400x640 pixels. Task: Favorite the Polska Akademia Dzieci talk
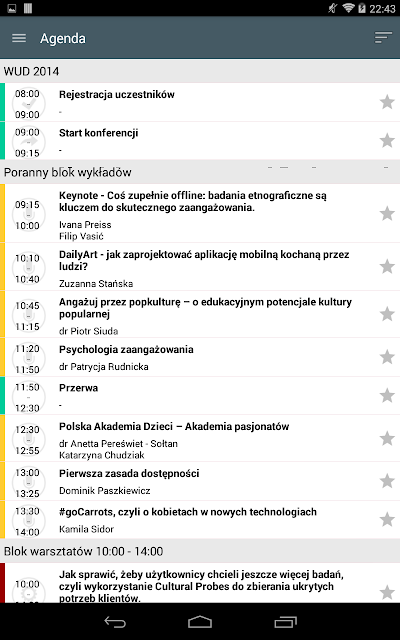(x=387, y=438)
